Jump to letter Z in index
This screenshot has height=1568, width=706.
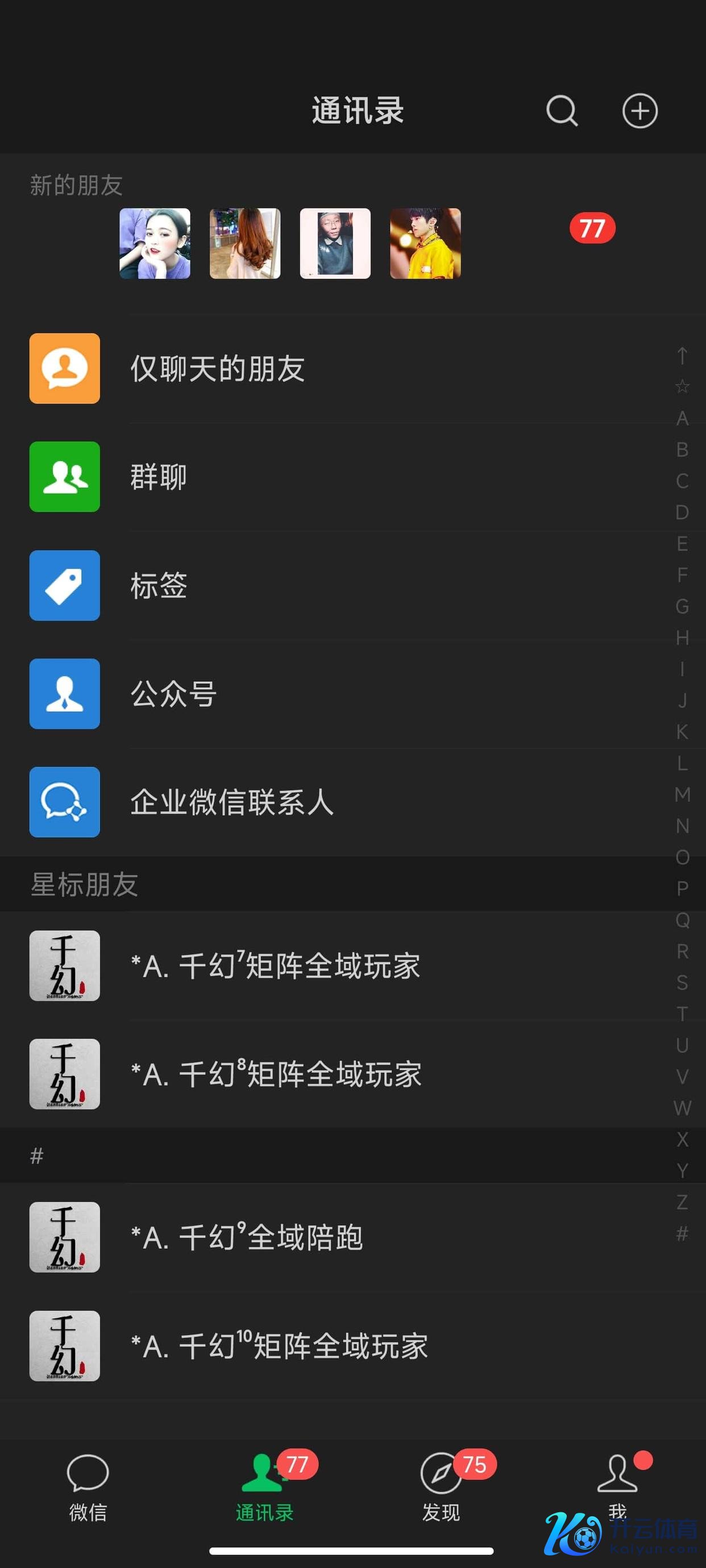682,1202
